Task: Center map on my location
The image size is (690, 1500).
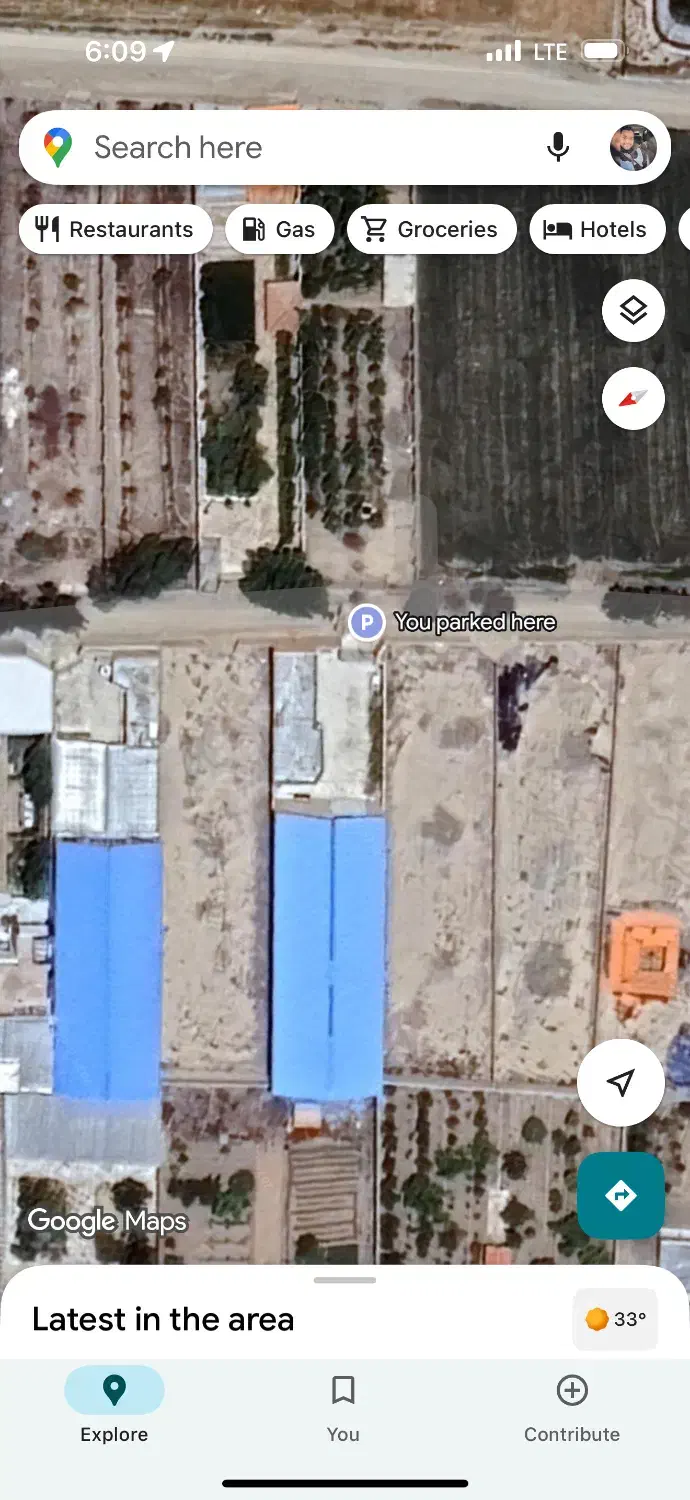Action: click(x=621, y=1082)
